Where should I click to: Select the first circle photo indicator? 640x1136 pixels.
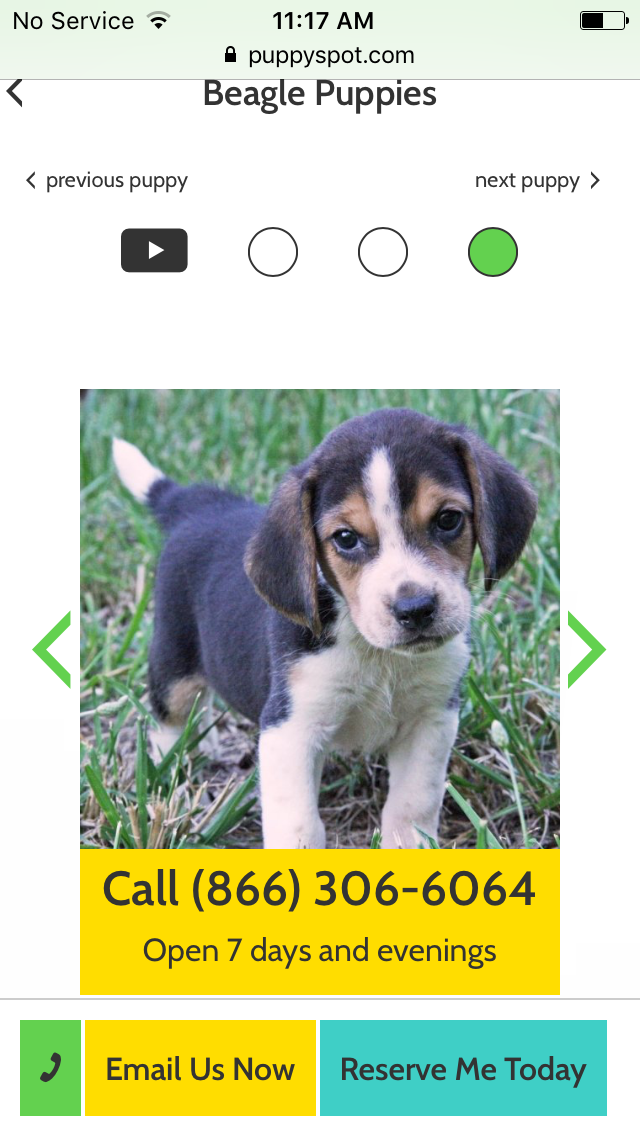(273, 252)
